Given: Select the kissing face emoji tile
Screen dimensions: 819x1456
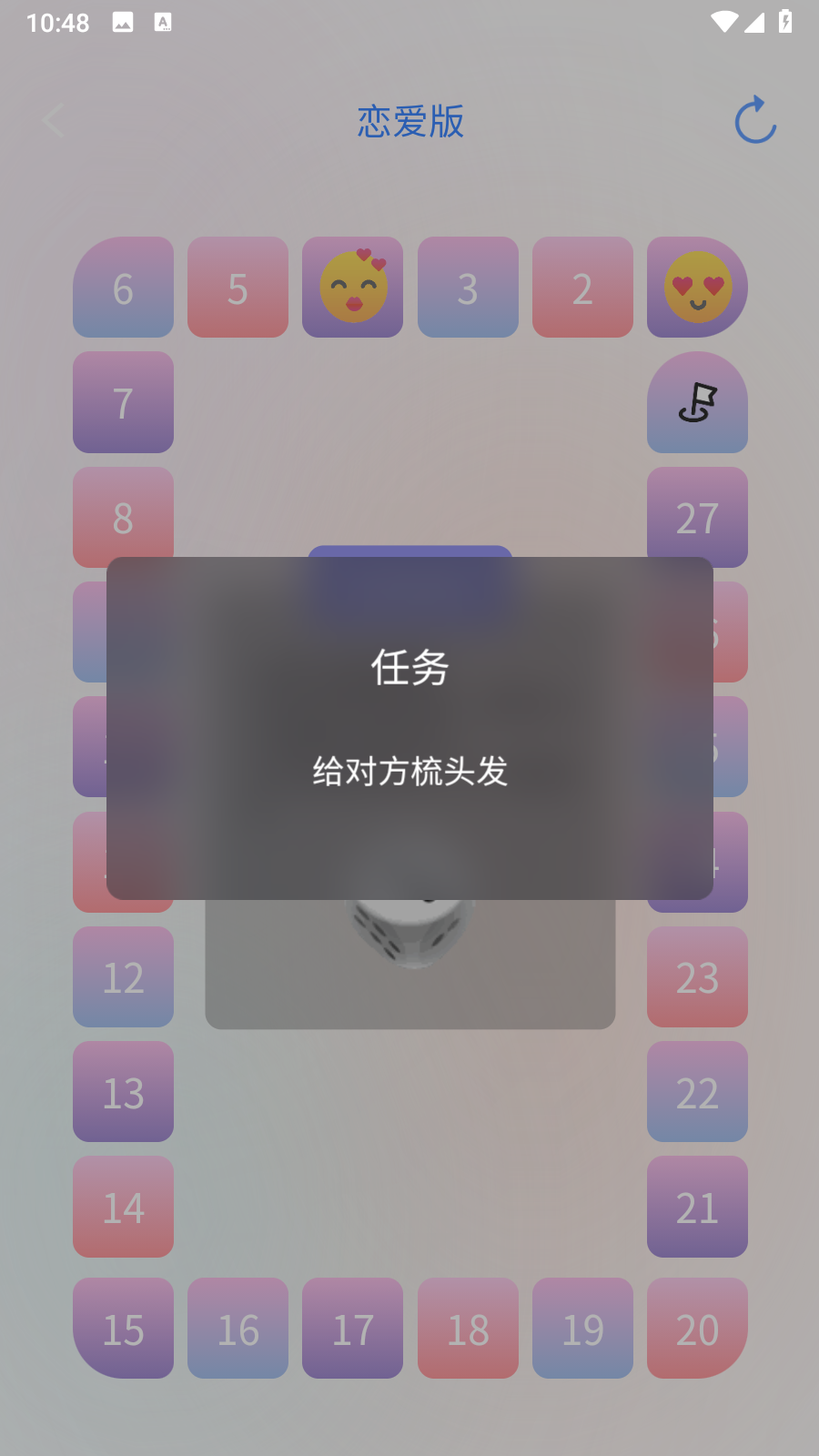Looking at the screenshot, I should pyautogui.click(x=352, y=288).
